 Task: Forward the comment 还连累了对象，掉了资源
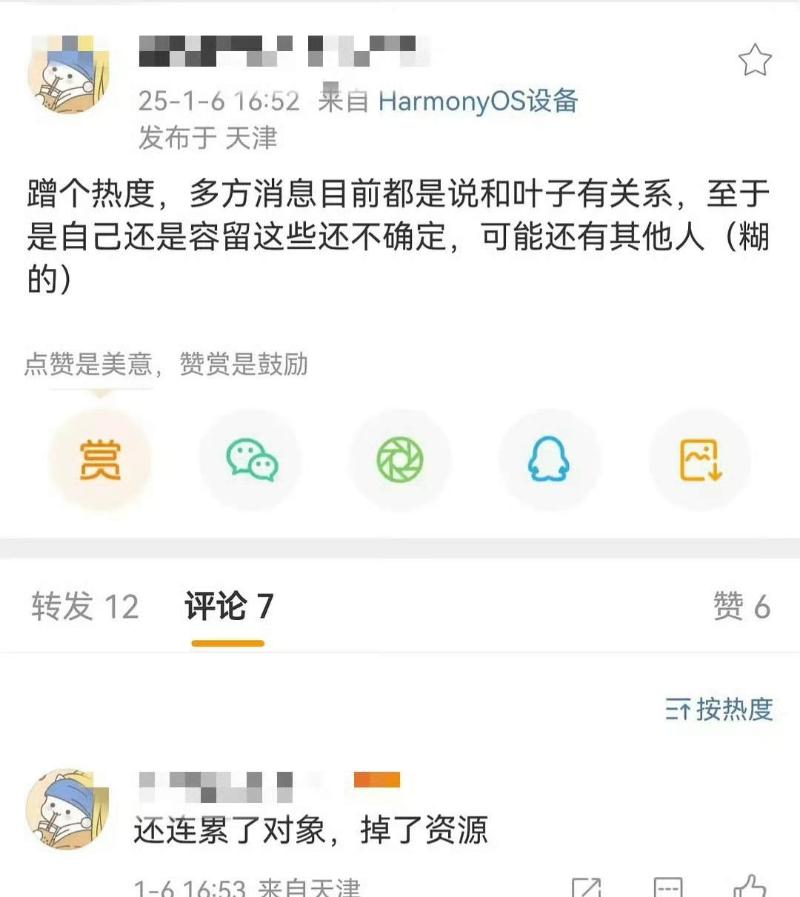pos(586,886)
